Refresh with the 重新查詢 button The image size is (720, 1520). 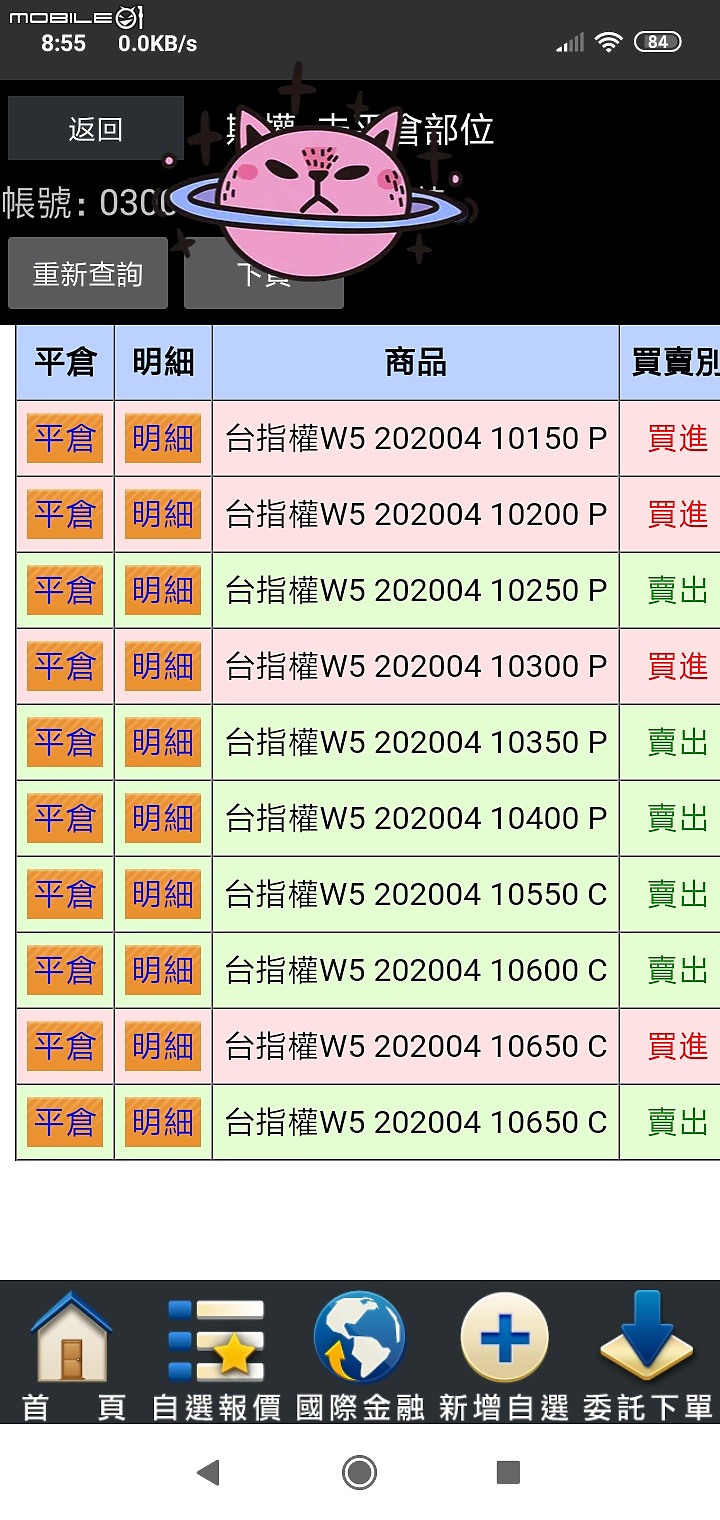coord(88,273)
